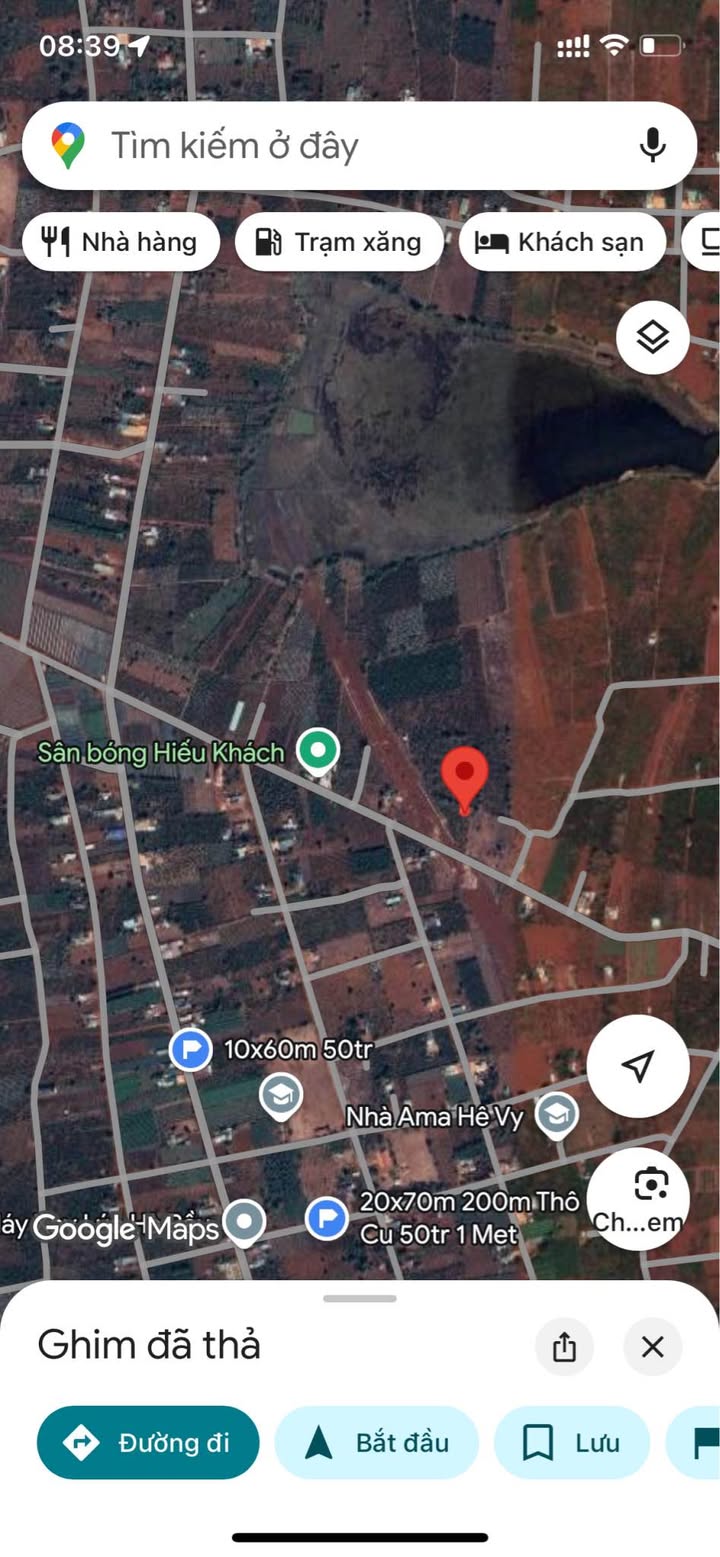Share the dropped pin
This screenshot has width=720, height=1557.
[564, 1346]
